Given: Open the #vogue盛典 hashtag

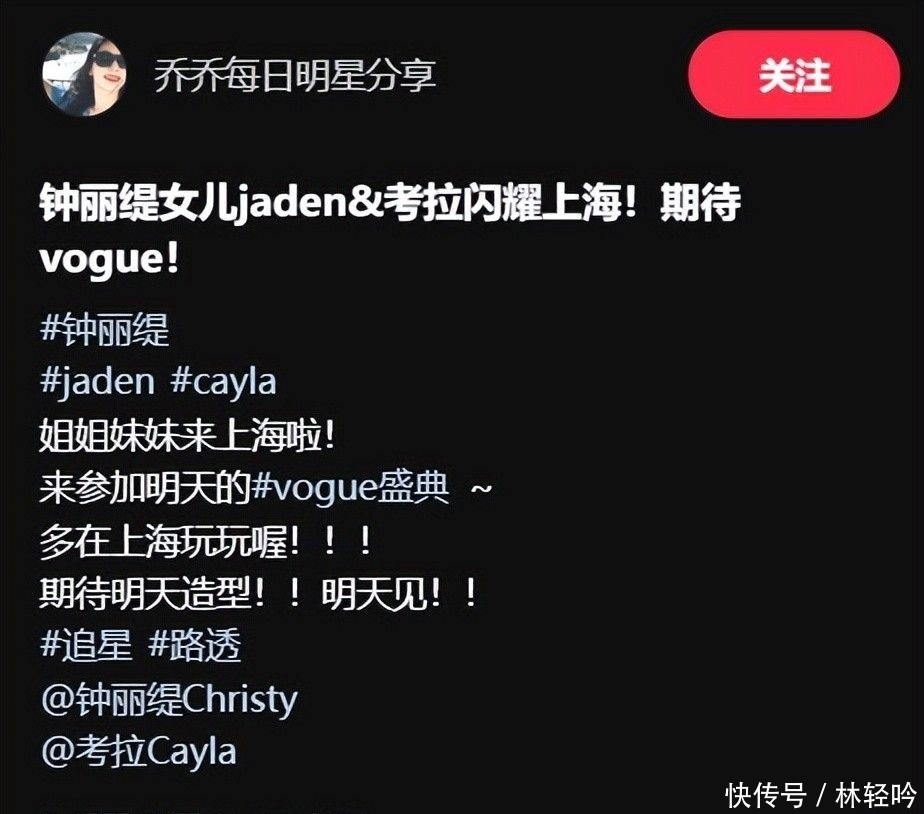Looking at the screenshot, I should click(350, 489).
